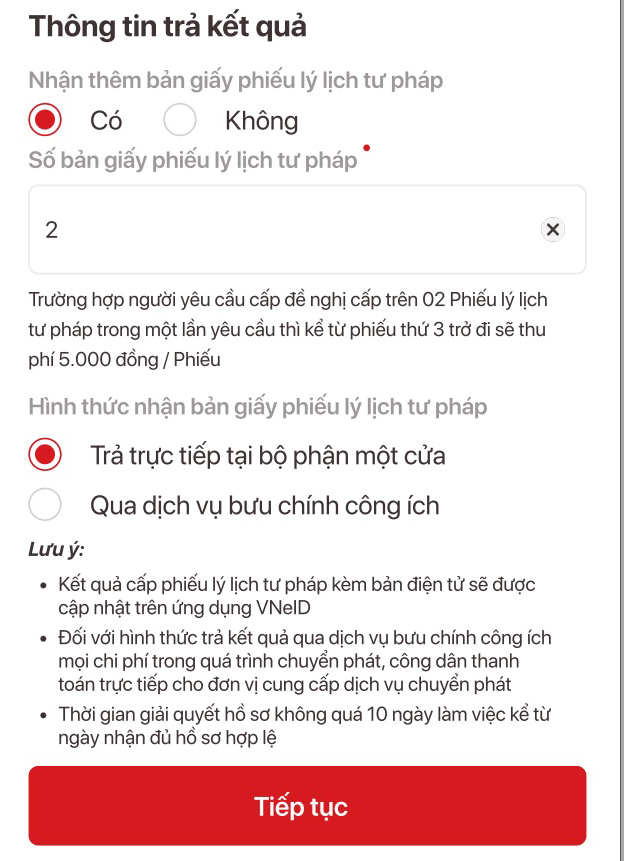Select the "Không" radio option
Viewport: 624px width, 861px height.
[x=180, y=121]
